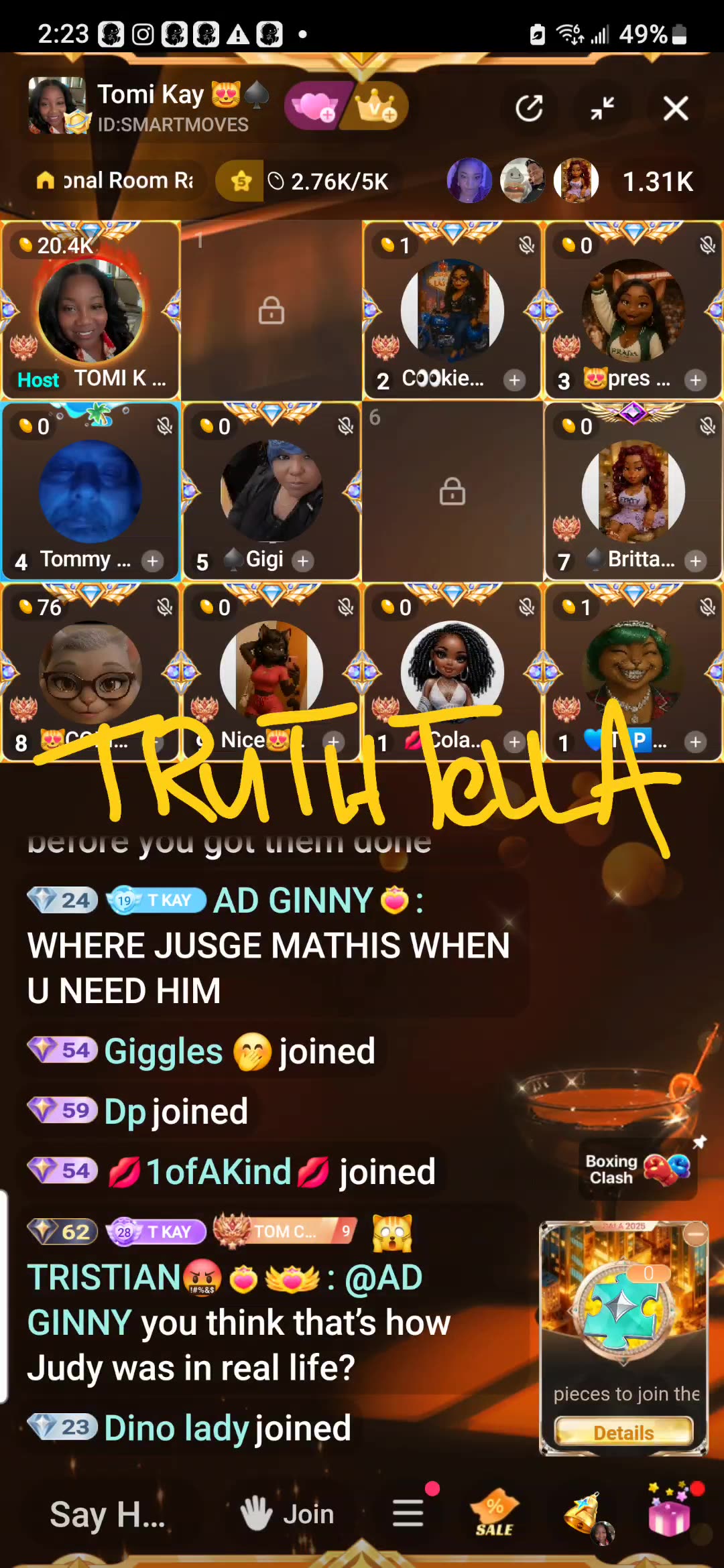
Task: Open Tommy's seat number 4
Action: 90,491
